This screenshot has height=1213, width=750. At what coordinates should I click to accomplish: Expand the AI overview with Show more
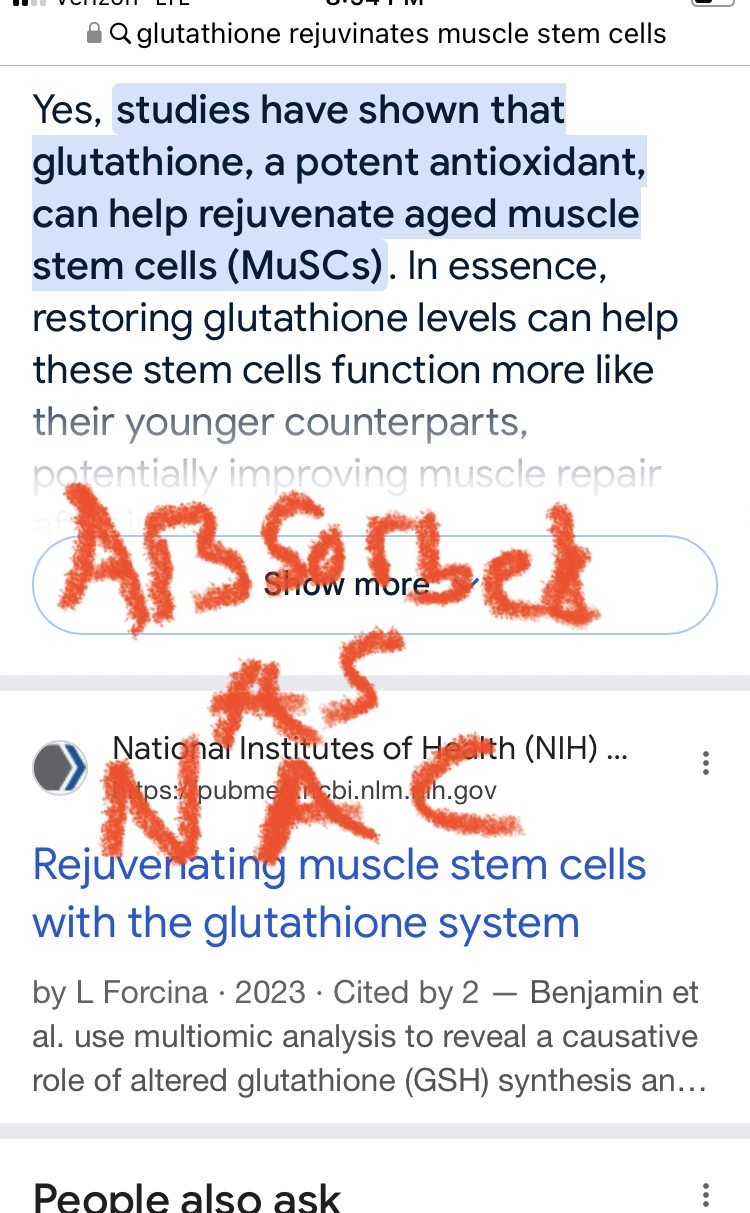tap(375, 585)
